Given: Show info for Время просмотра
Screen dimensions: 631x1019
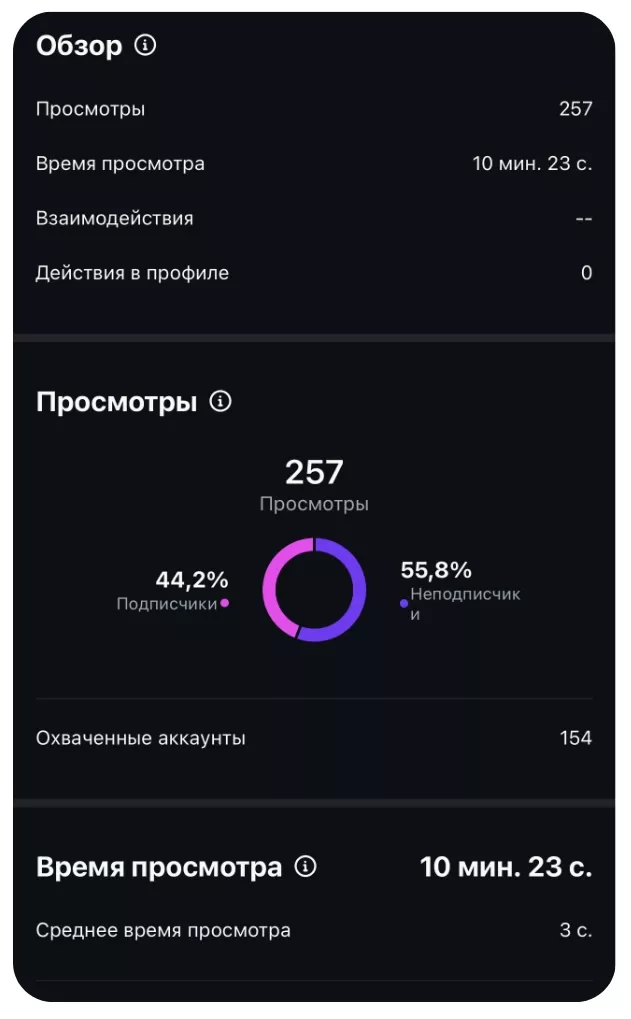Looking at the screenshot, I should (x=306, y=867).
